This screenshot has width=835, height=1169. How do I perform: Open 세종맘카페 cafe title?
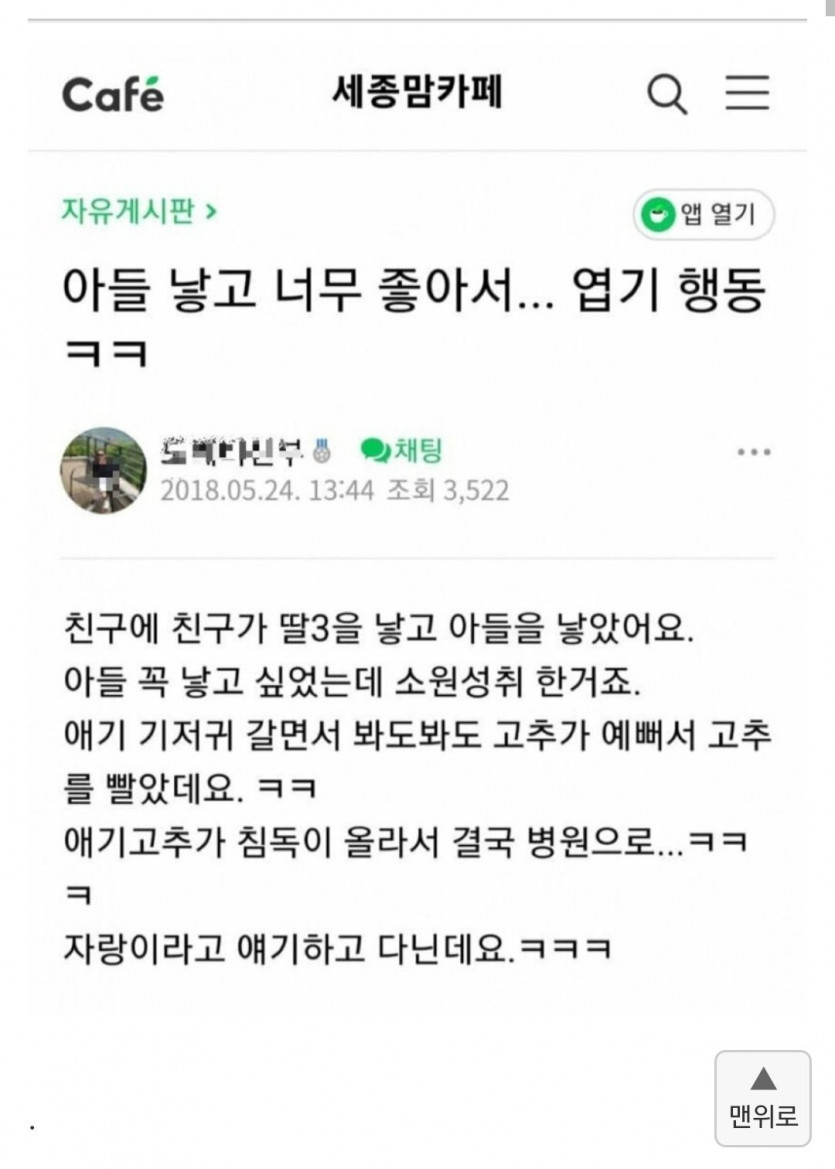point(417,93)
